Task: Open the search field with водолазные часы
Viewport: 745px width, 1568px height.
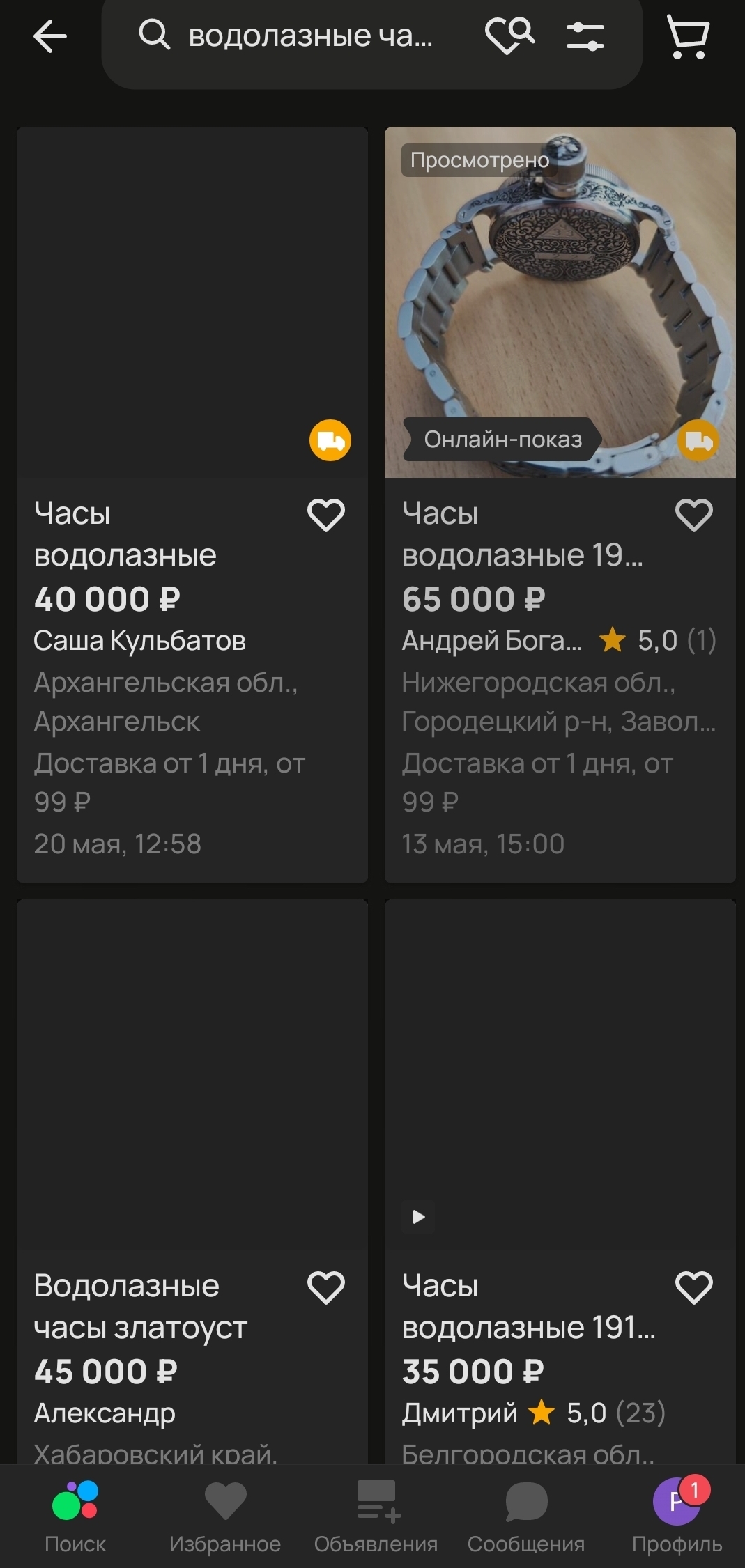Action: tap(307, 36)
